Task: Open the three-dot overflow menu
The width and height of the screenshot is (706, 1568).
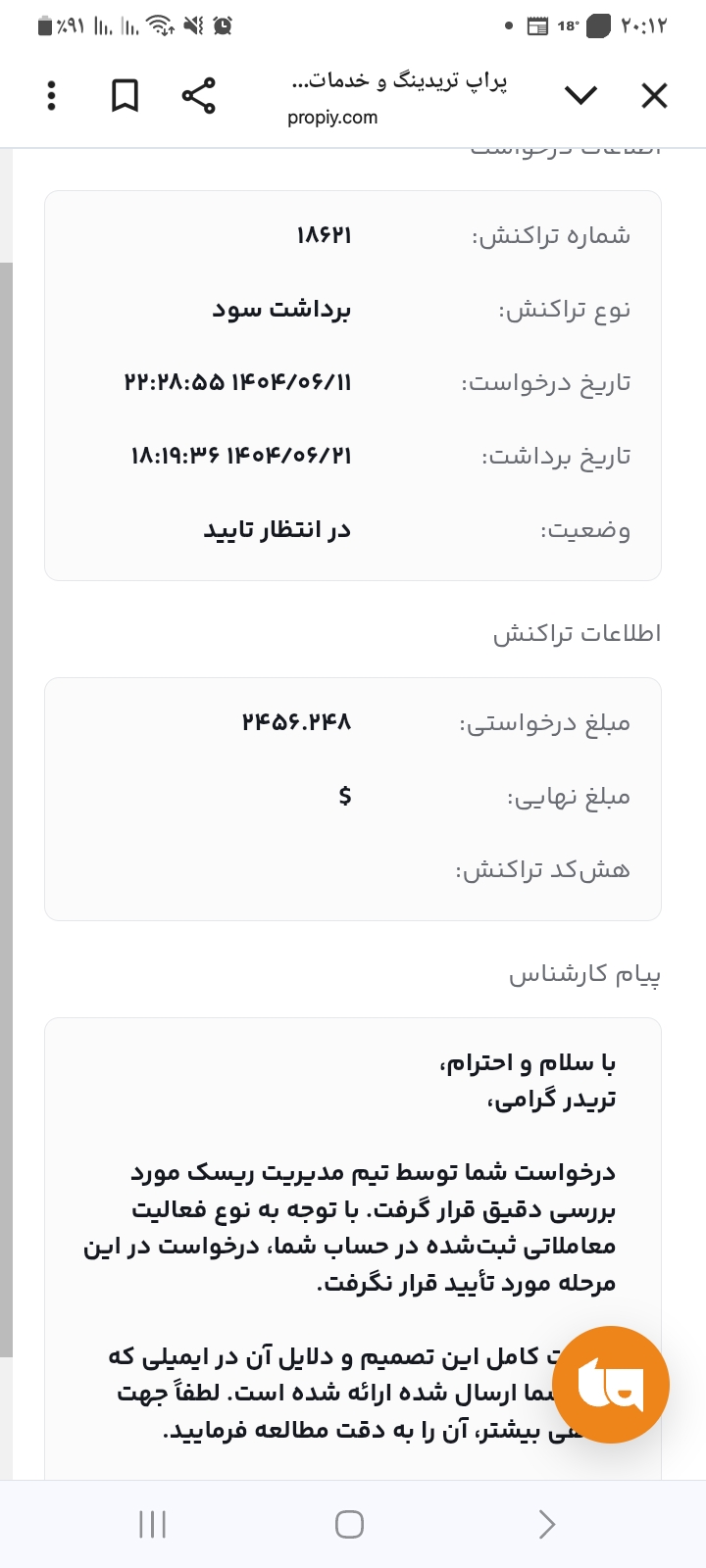Action: click(x=52, y=96)
